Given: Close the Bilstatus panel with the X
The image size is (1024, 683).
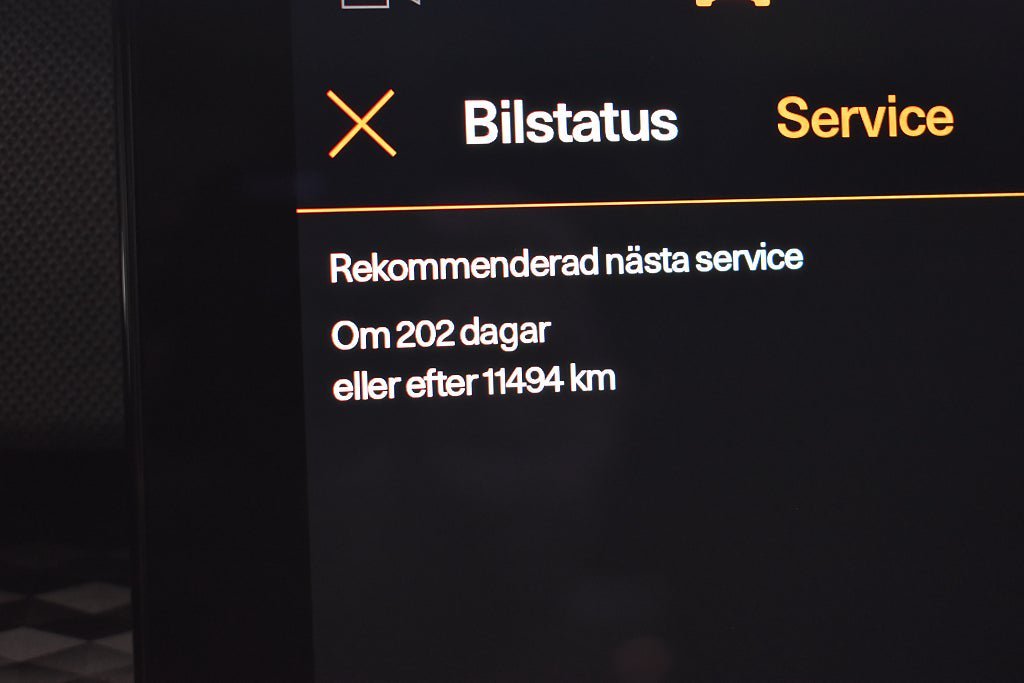Looking at the screenshot, I should (361, 123).
